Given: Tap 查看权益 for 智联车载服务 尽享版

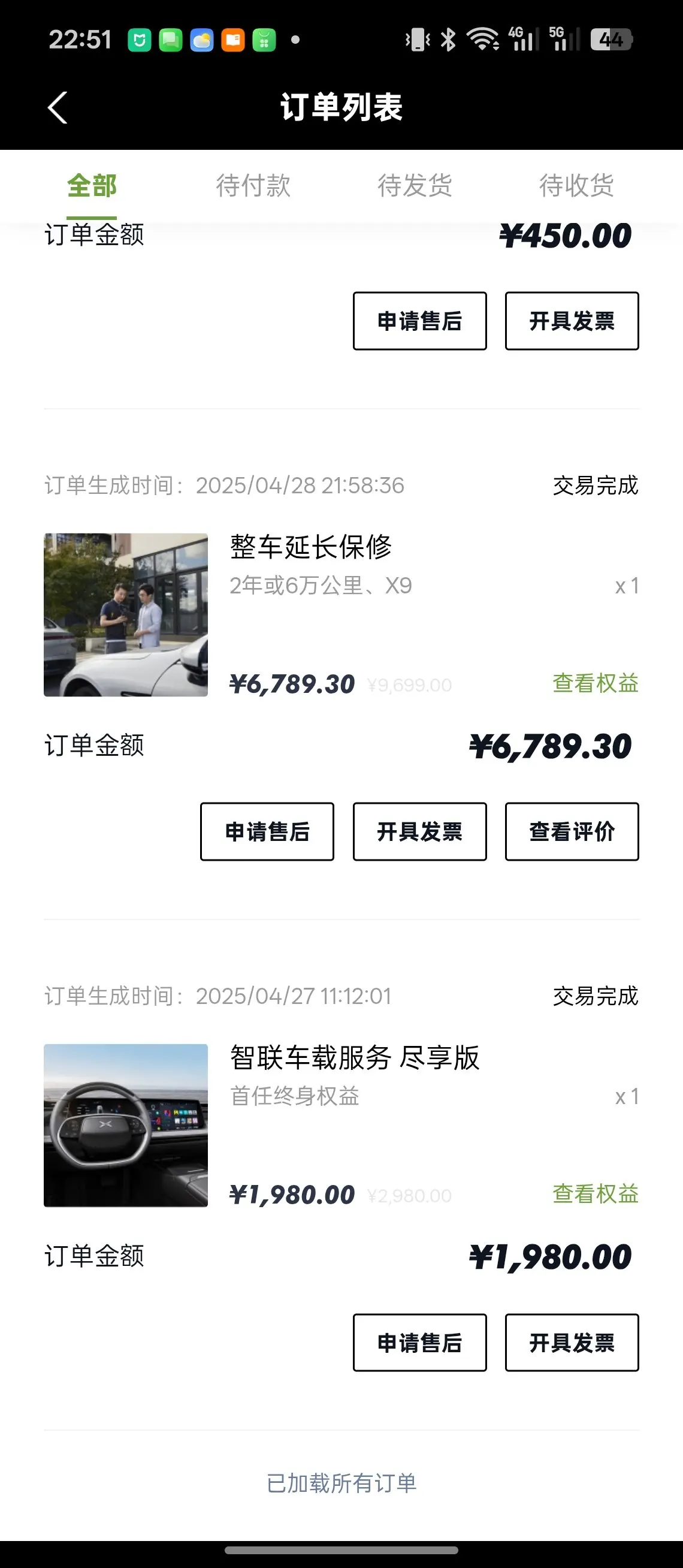Looking at the screenshot, I should 595,1193.
